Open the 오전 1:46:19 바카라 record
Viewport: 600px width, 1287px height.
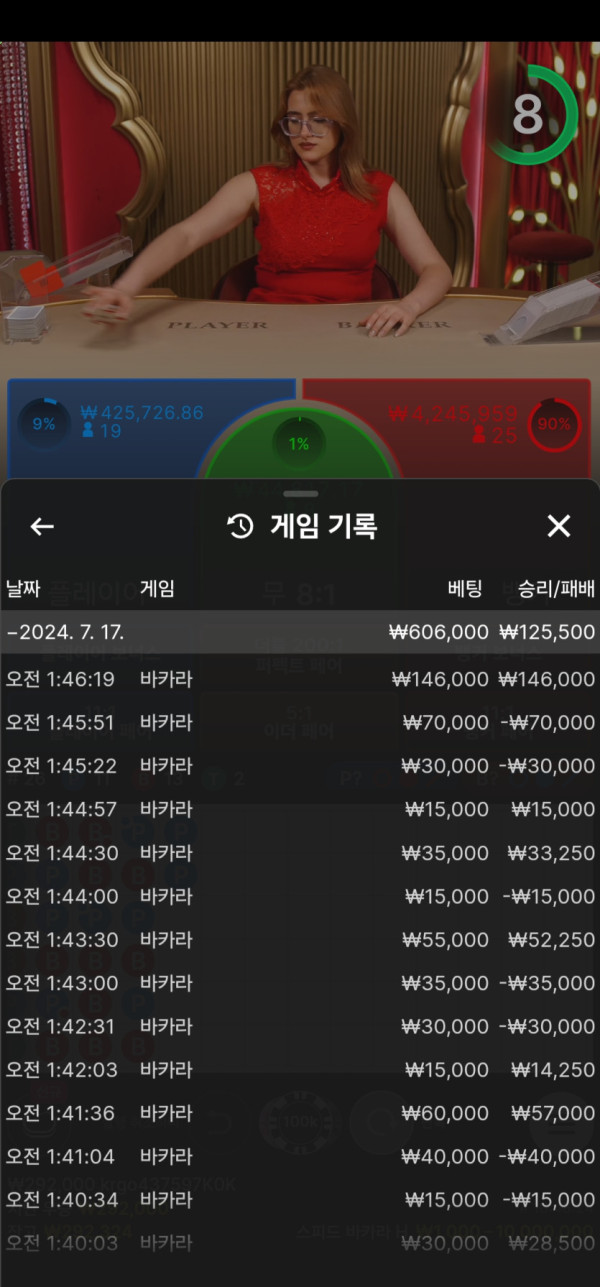pyautogui.click(x=300, y=680)
